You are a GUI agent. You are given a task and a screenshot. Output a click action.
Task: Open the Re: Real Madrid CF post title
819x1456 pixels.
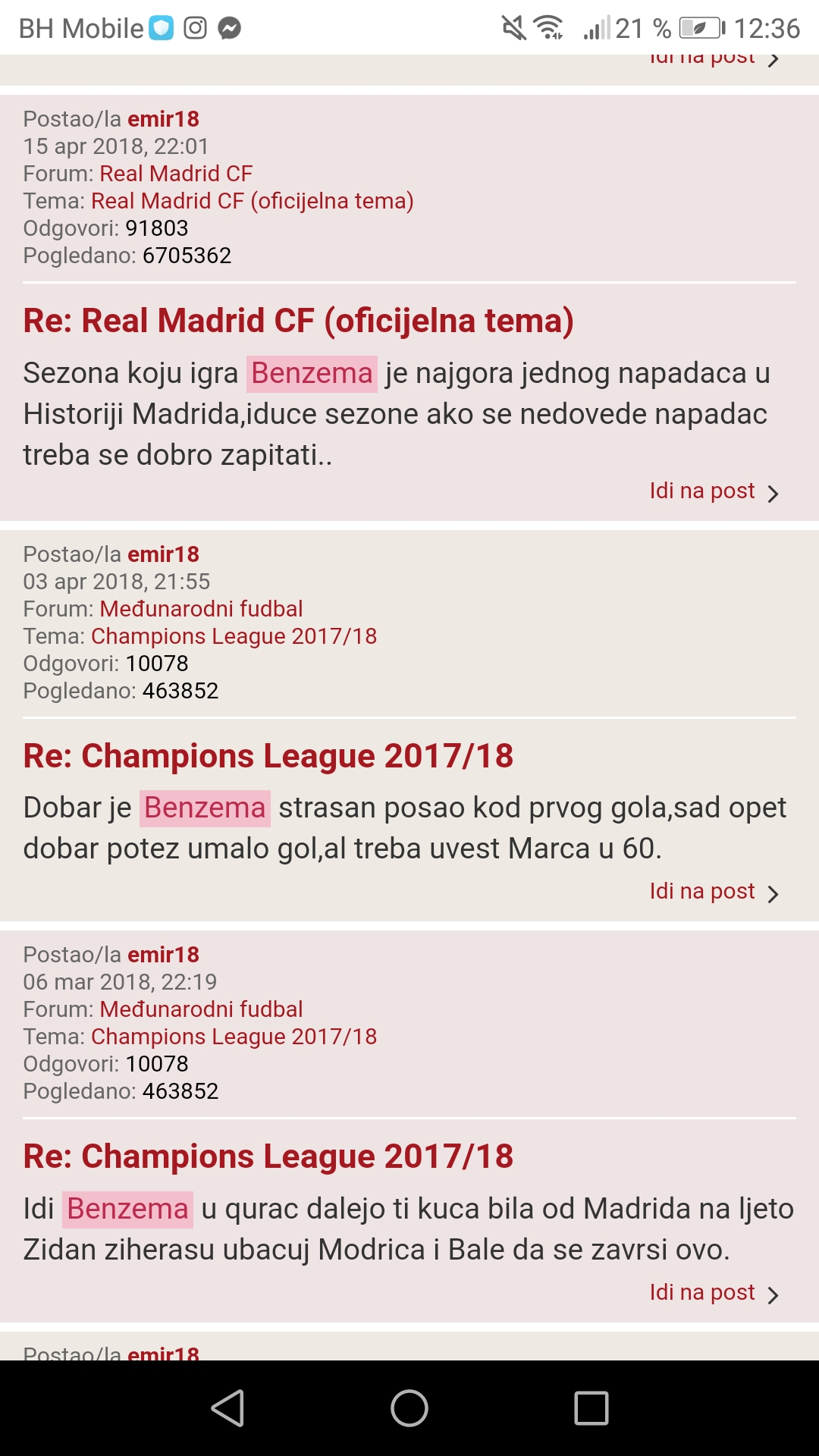coord(298,320)
